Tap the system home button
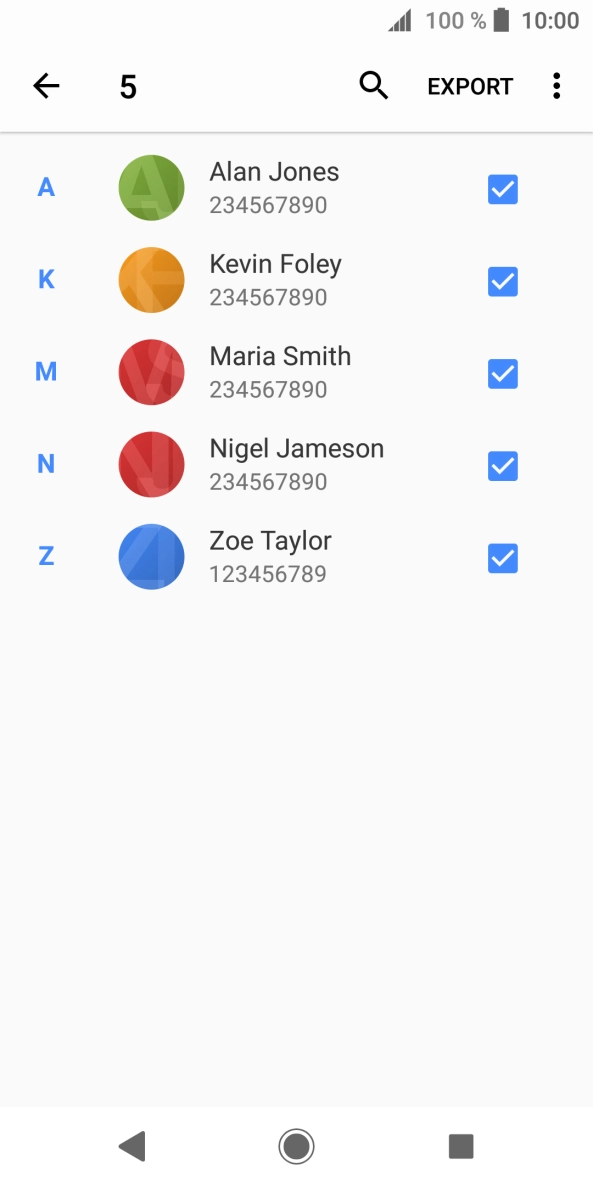This screenshot has height=1186, width=593. coord(296,1147)
